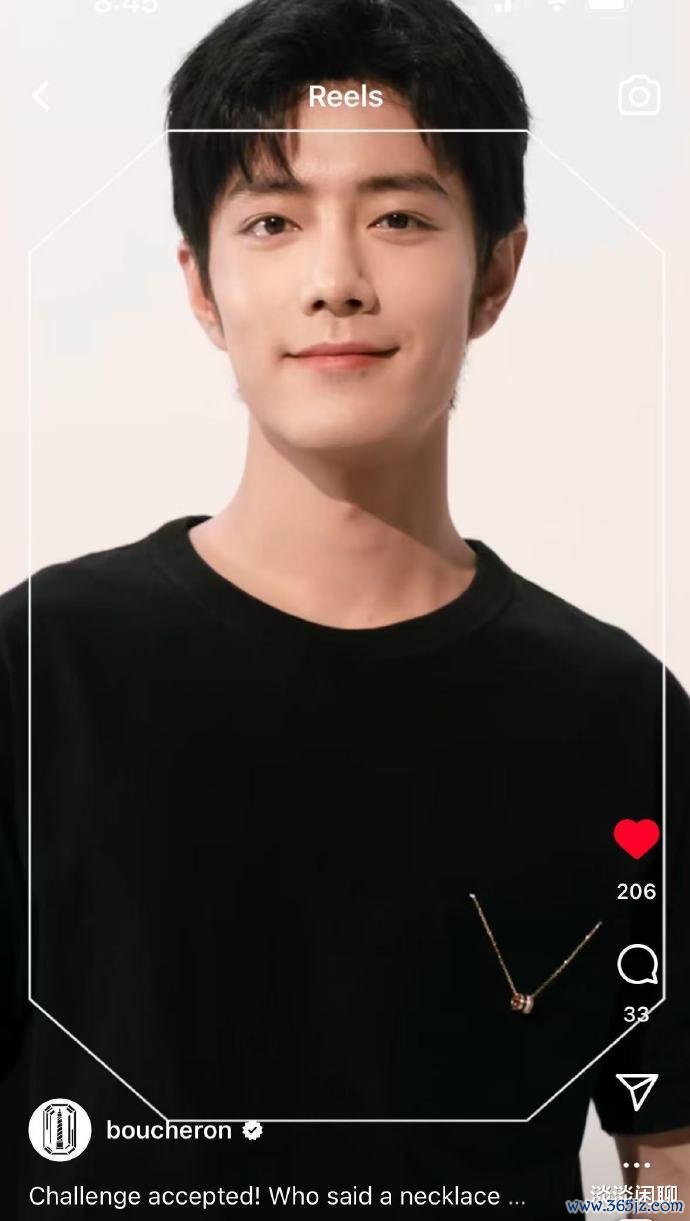
Task: Share this reel with the paper plane
Action: pyautogui.click(x=637, y=1091)
